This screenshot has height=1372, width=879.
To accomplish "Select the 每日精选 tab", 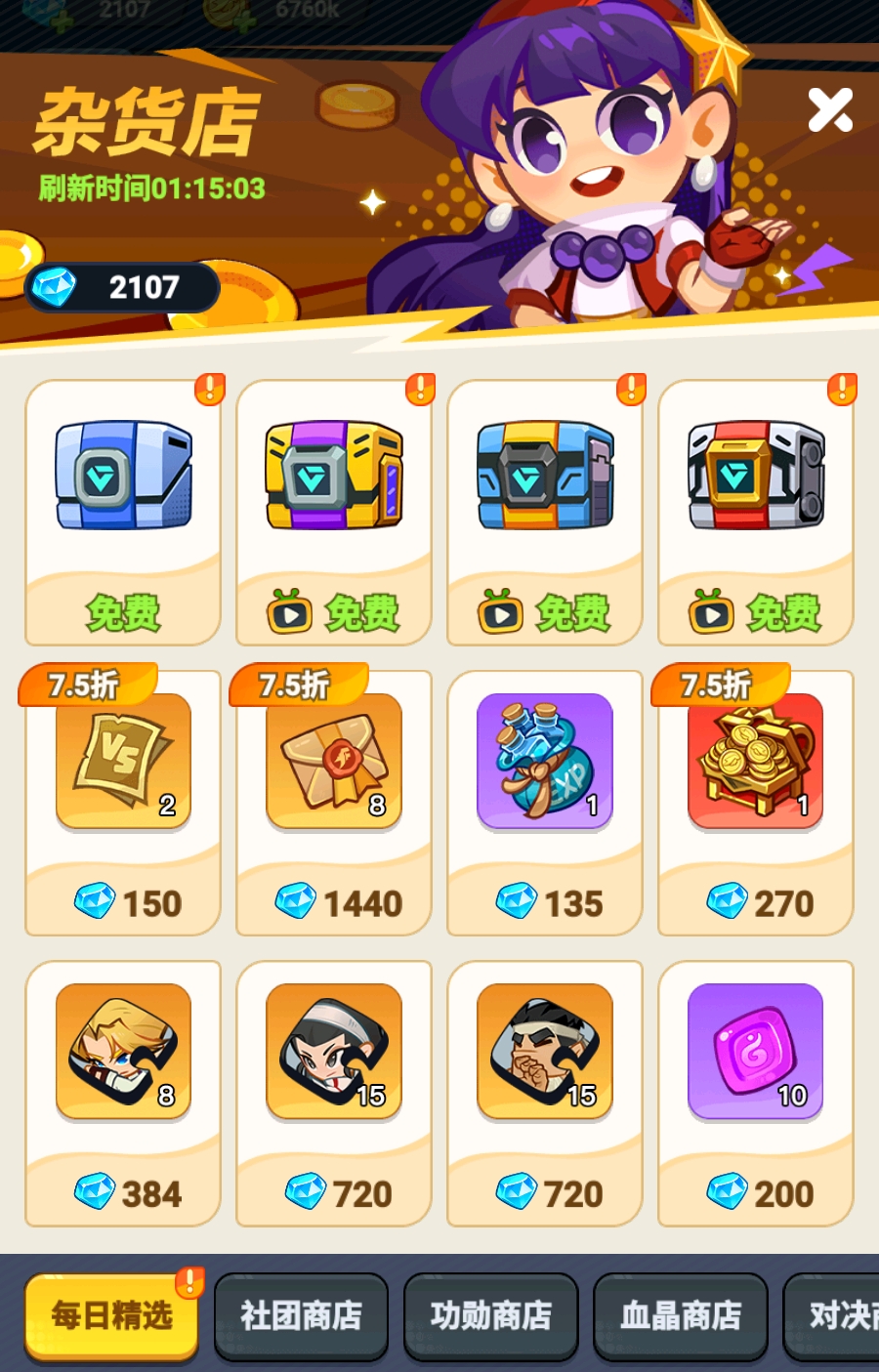I will tap(111, 1315).
